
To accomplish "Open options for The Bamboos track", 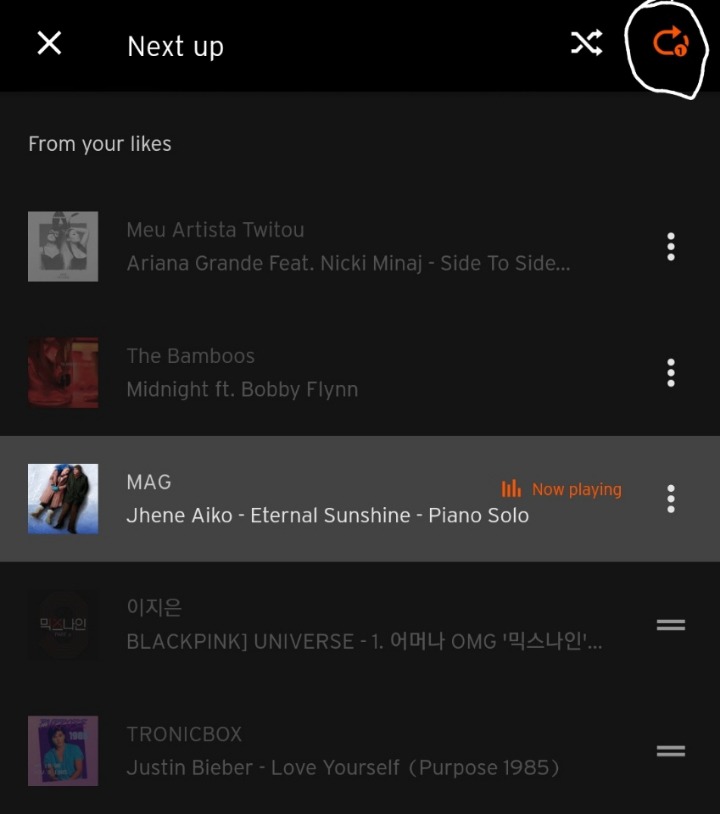I will 670,373.
